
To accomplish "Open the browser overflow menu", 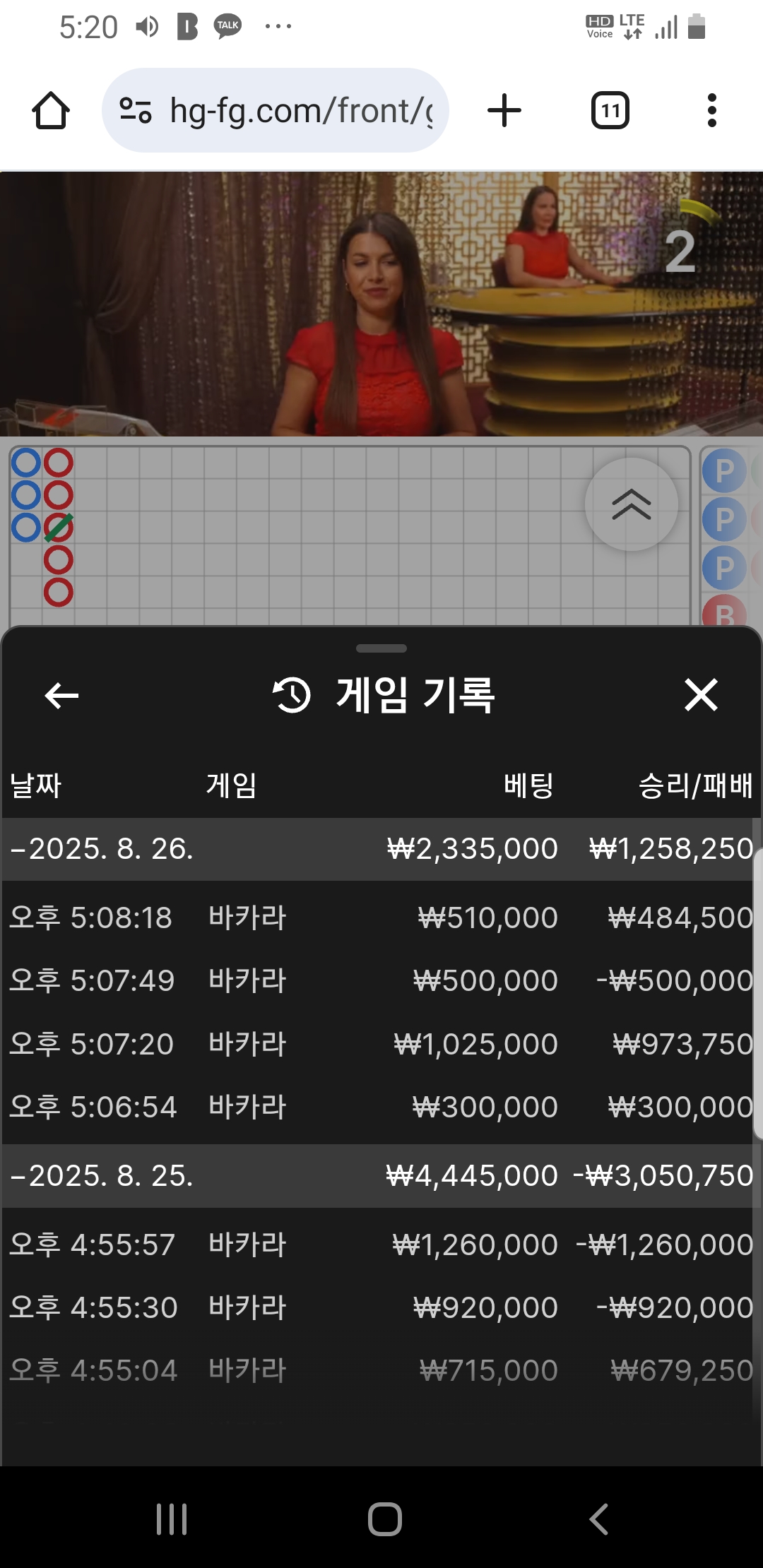I will point(712,111).
